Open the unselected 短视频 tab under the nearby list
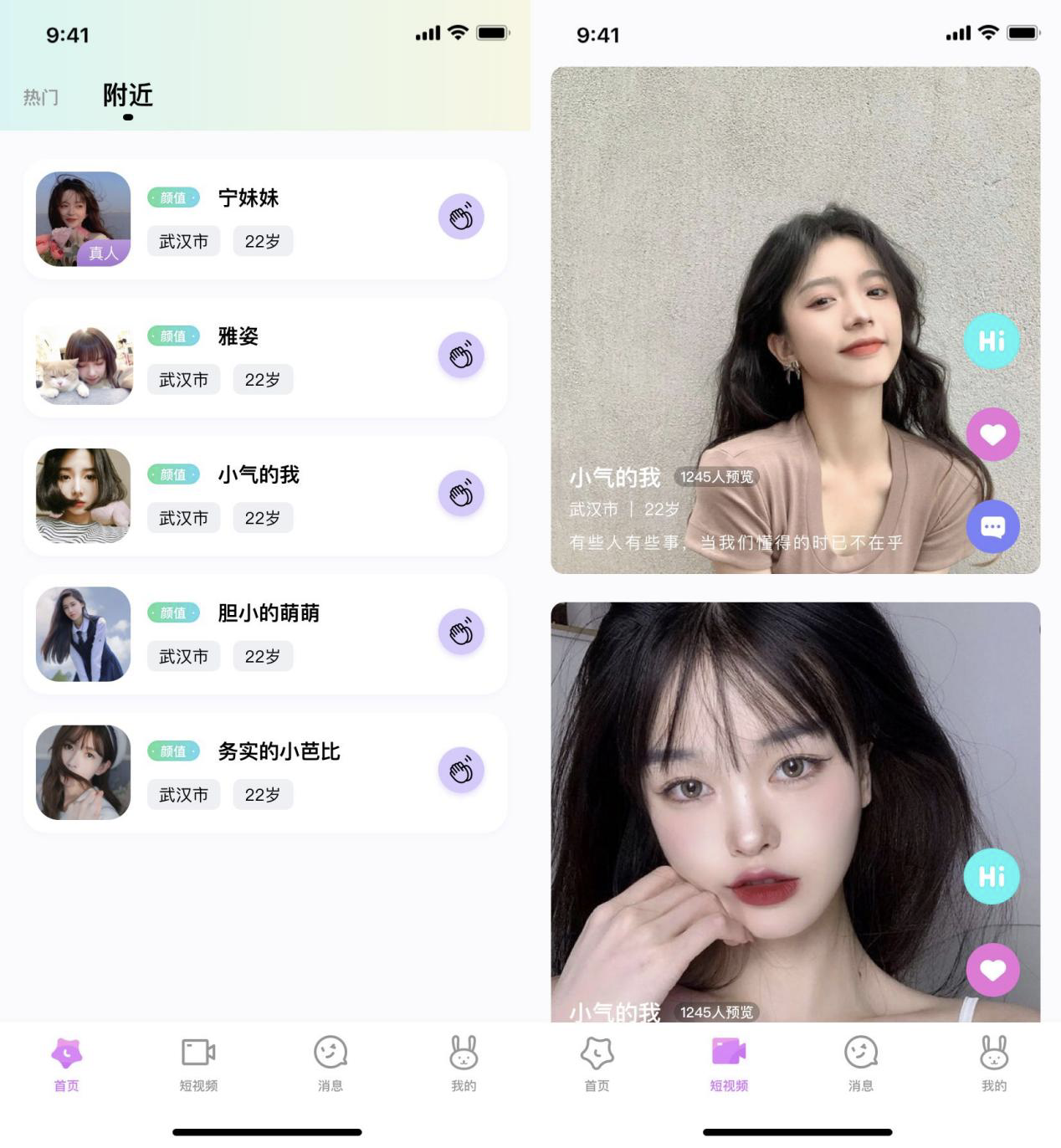 click(198, 1063)
